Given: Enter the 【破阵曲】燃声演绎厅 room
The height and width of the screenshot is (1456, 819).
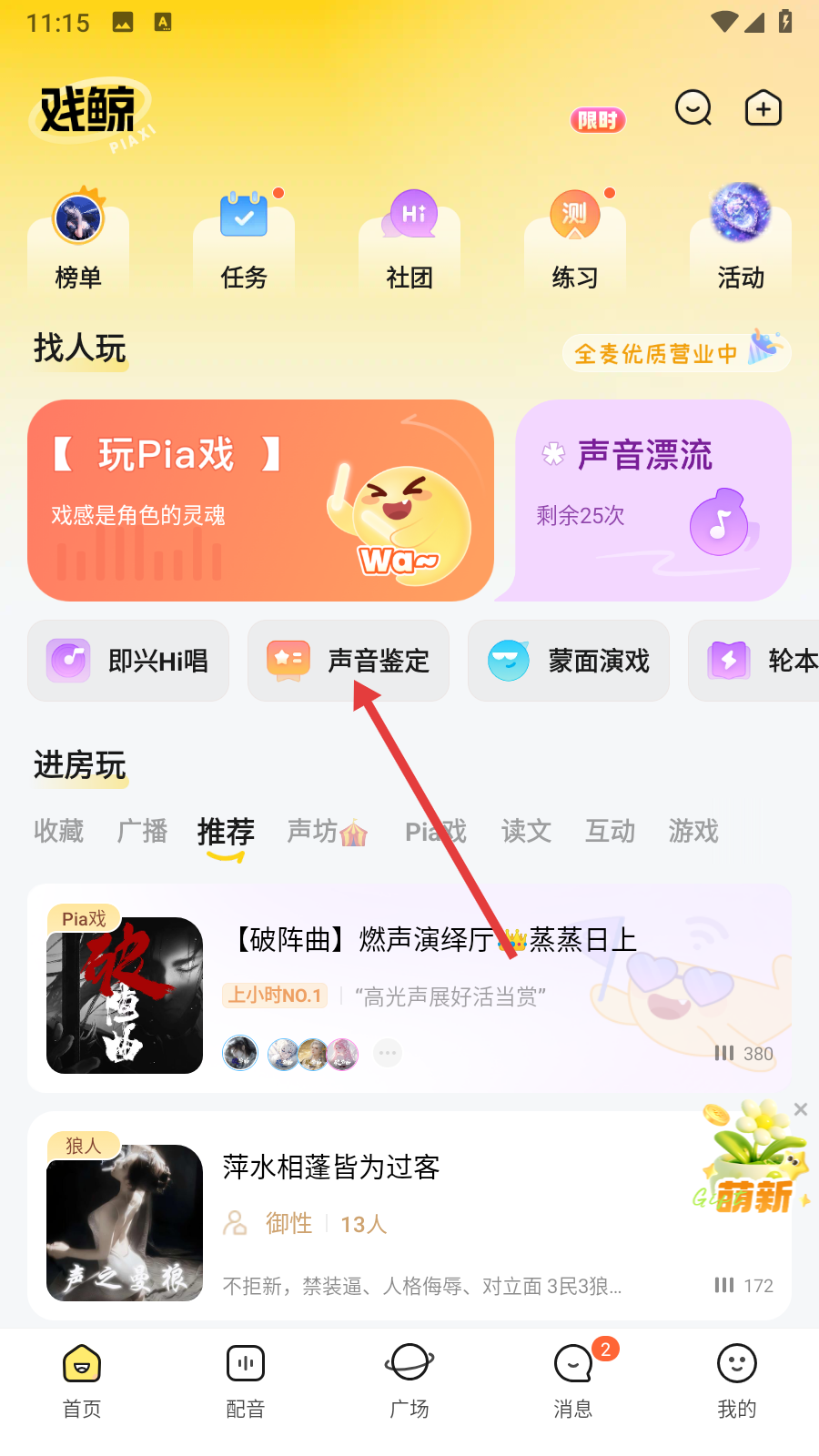Looking at the screenshot, I should tap(409, 988).
